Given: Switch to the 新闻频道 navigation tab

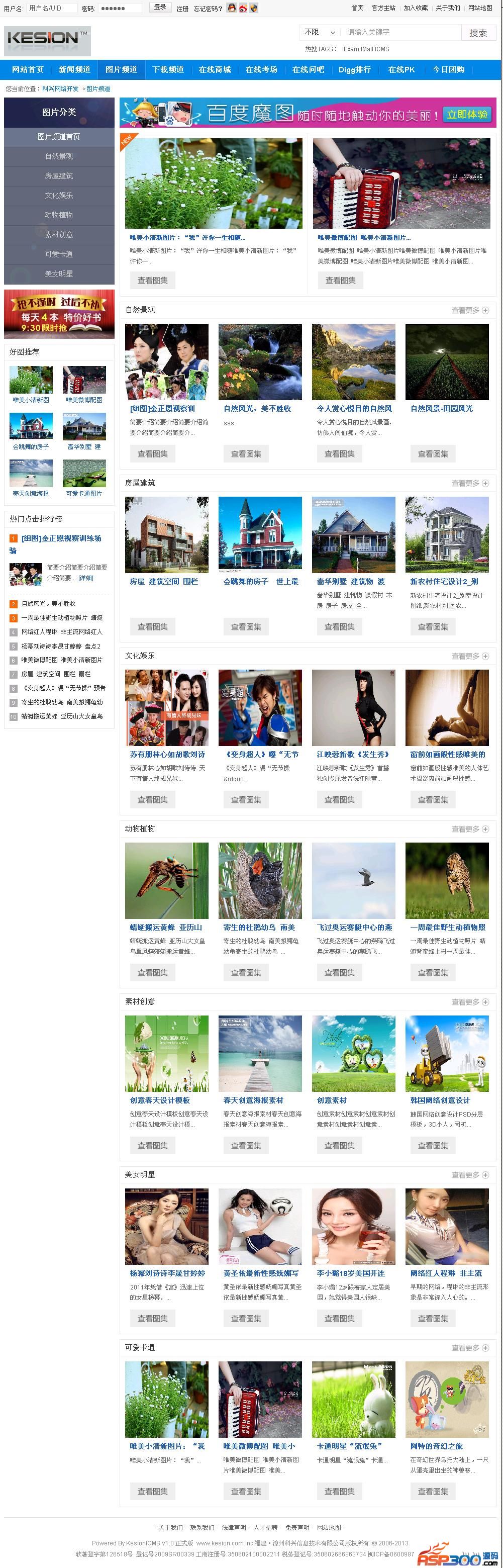Looking at the screenshot, I should (x=74, y=70).
